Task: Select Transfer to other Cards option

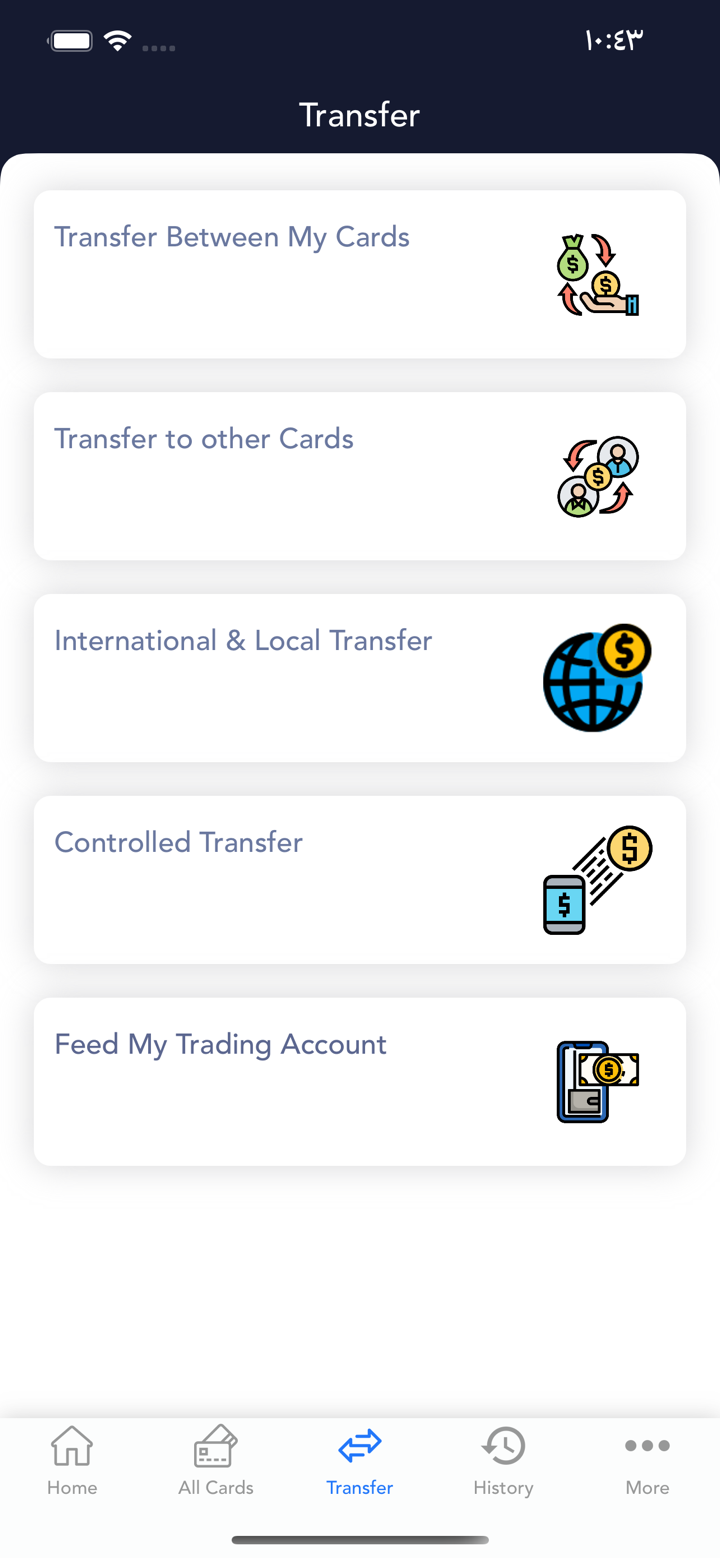Action: click(x=360, y=476)
